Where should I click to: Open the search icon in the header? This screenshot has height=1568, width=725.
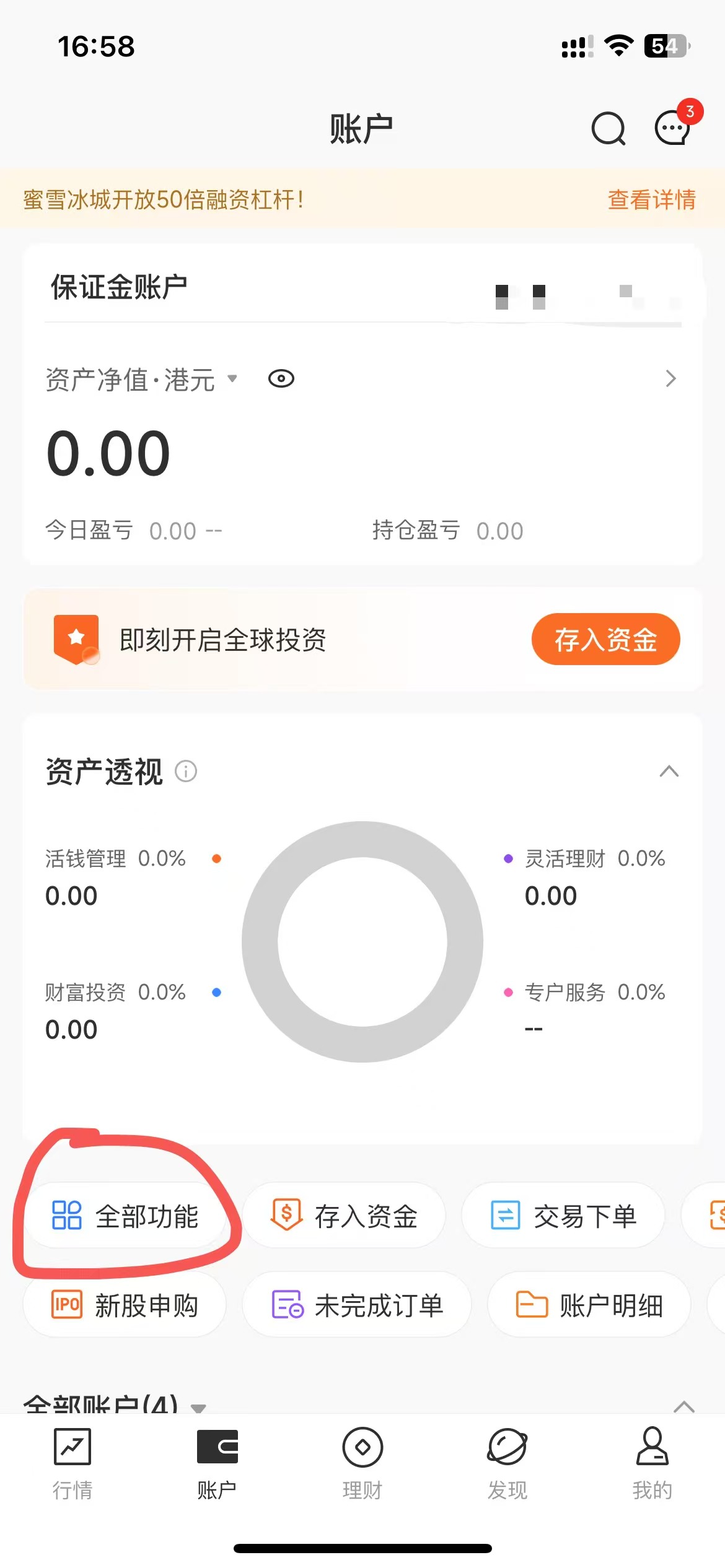click(609, 128)
